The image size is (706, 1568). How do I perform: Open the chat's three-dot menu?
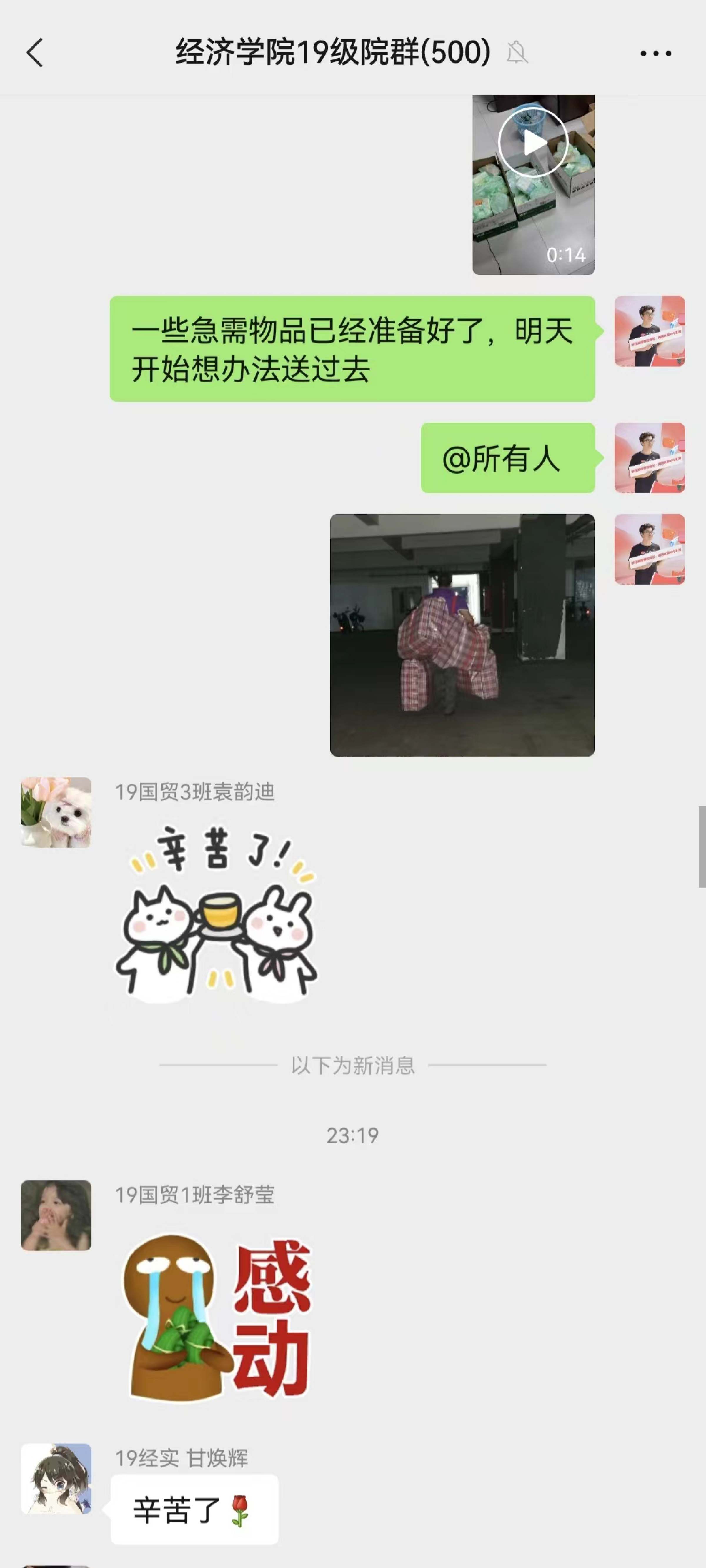(x=655, y=53)
